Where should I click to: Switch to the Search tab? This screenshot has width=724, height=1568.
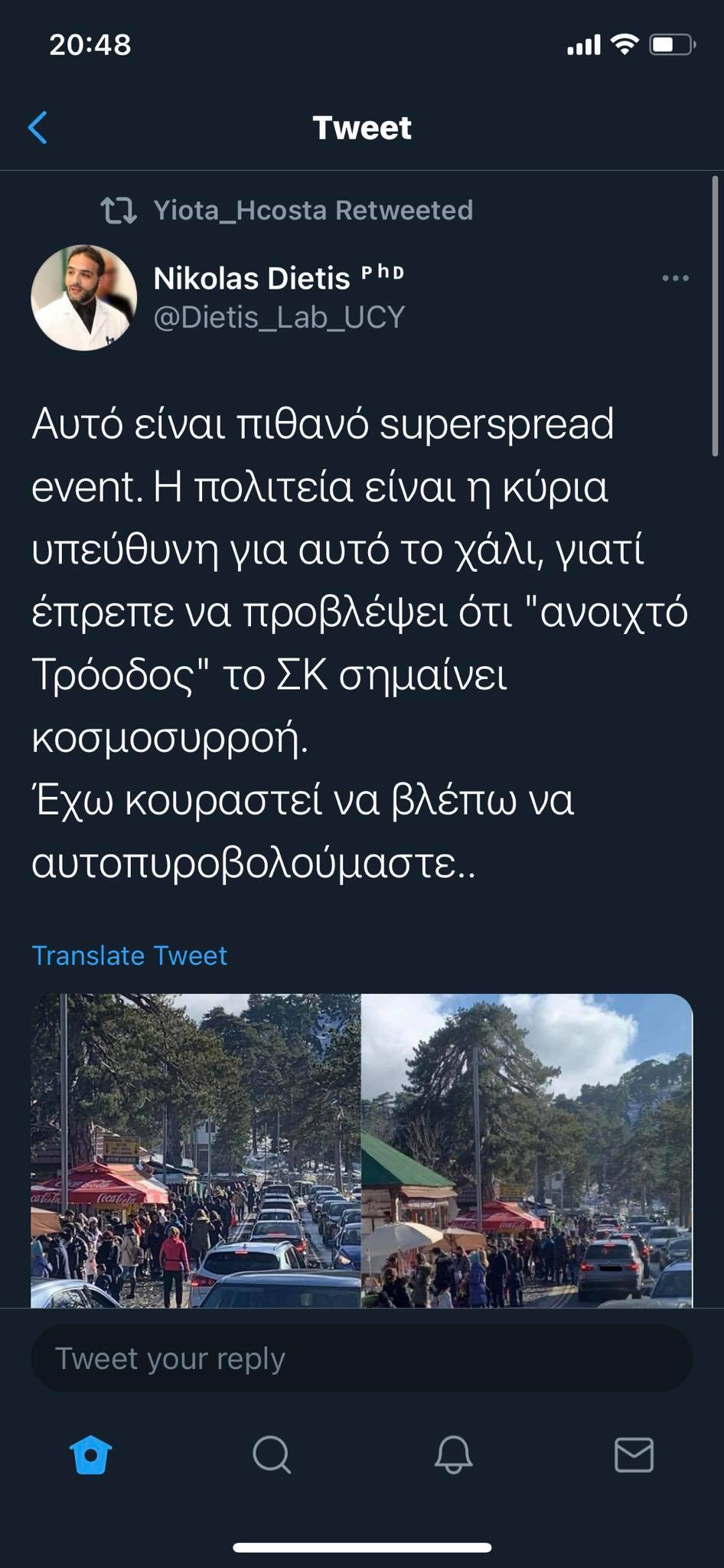272,1454
